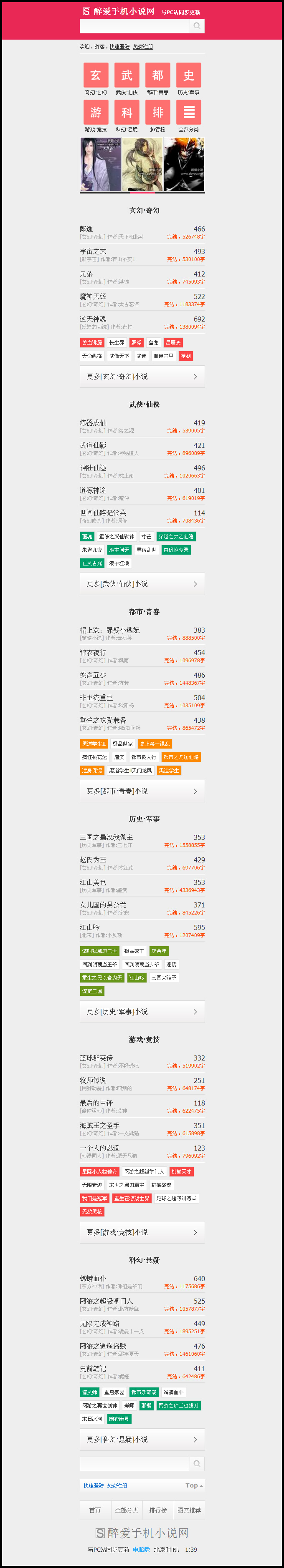
Task: Open the novel 炼器成仙
Action: tap(93, 422)
